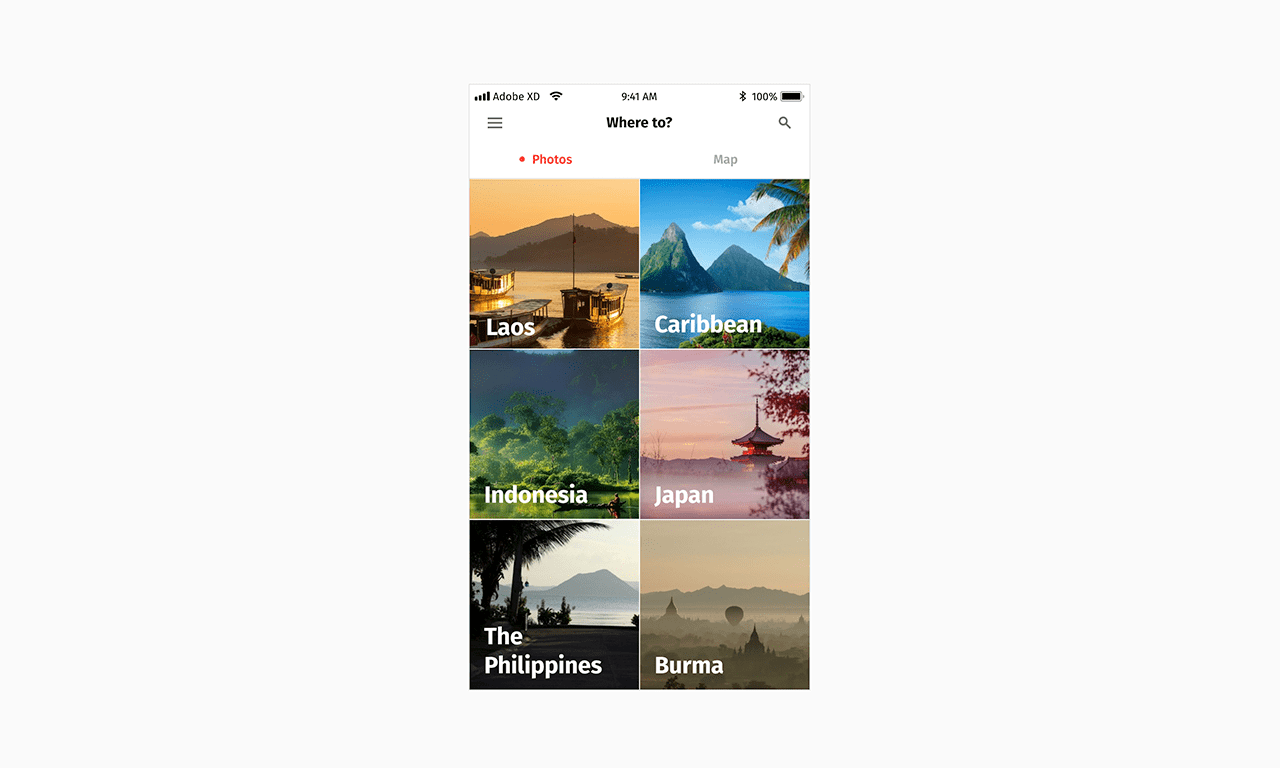Select The Philippines tile

[554, 605]
